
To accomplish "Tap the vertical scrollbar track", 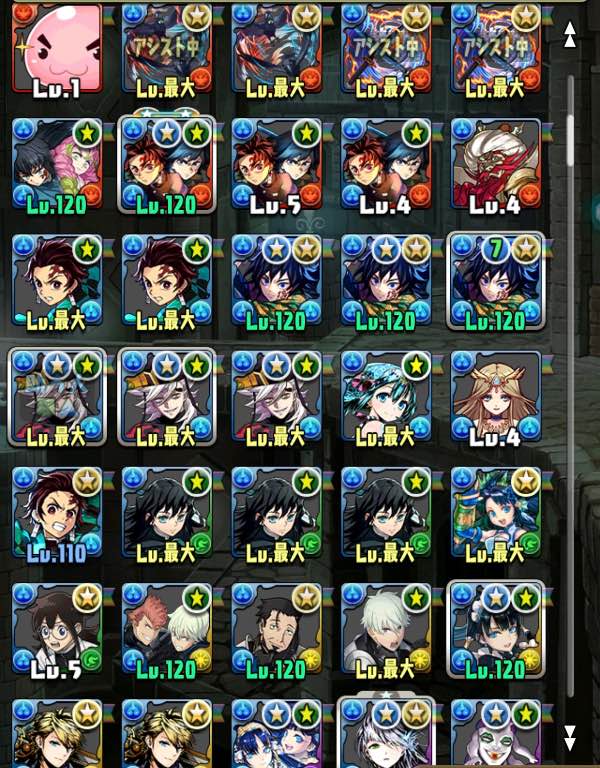I will point(570,387).
